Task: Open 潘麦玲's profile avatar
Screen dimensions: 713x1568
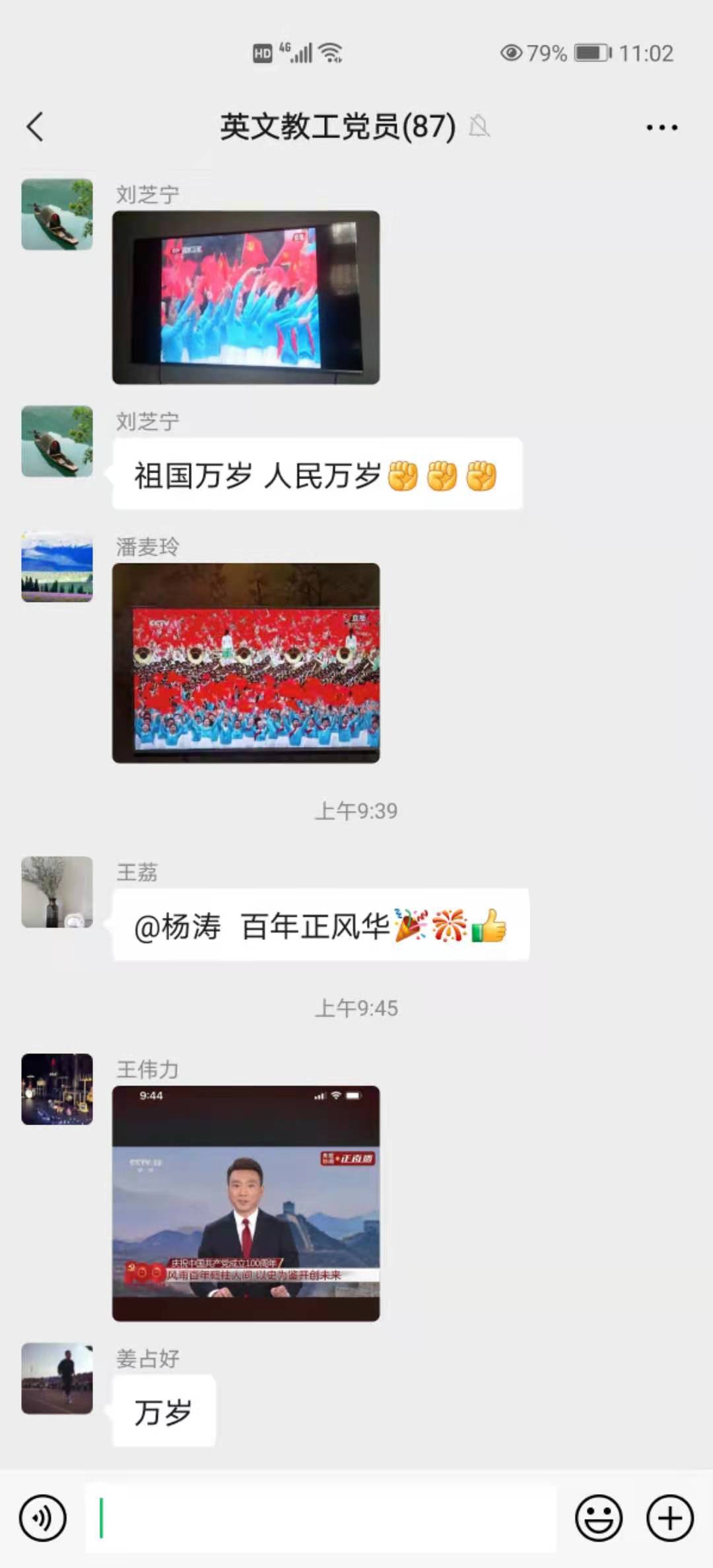Action: 57,567
